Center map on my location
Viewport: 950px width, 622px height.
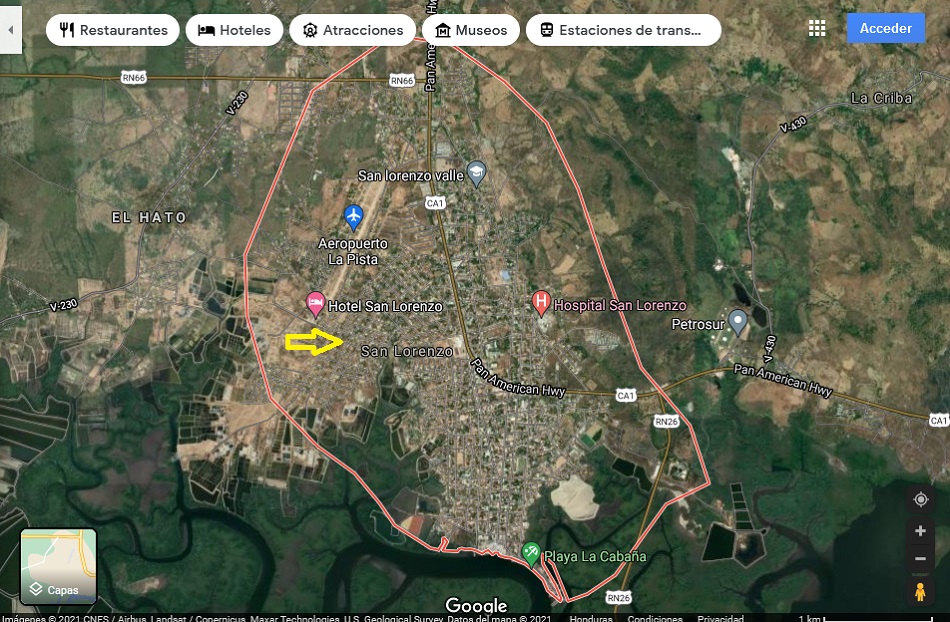point(920,499)
